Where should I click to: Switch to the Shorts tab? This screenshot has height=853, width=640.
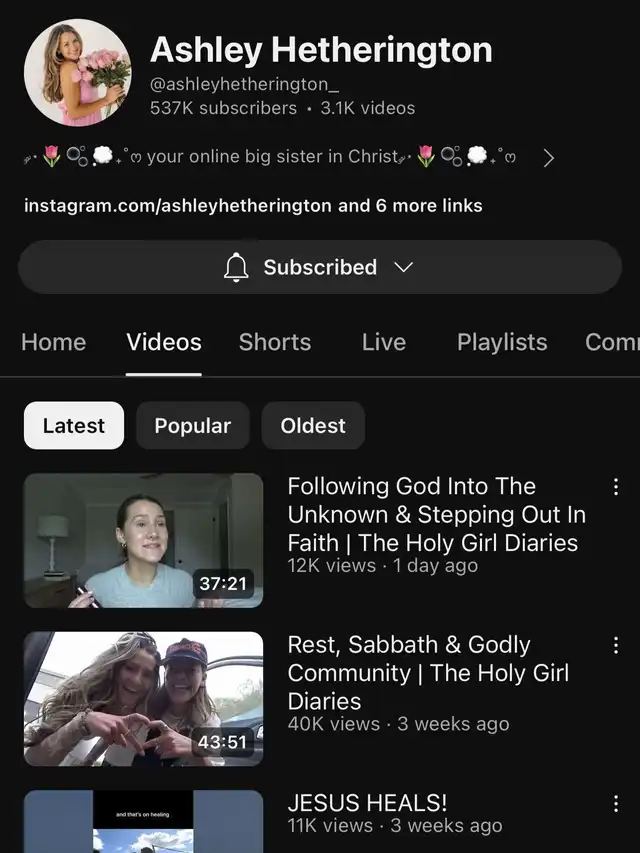(275, 342)
